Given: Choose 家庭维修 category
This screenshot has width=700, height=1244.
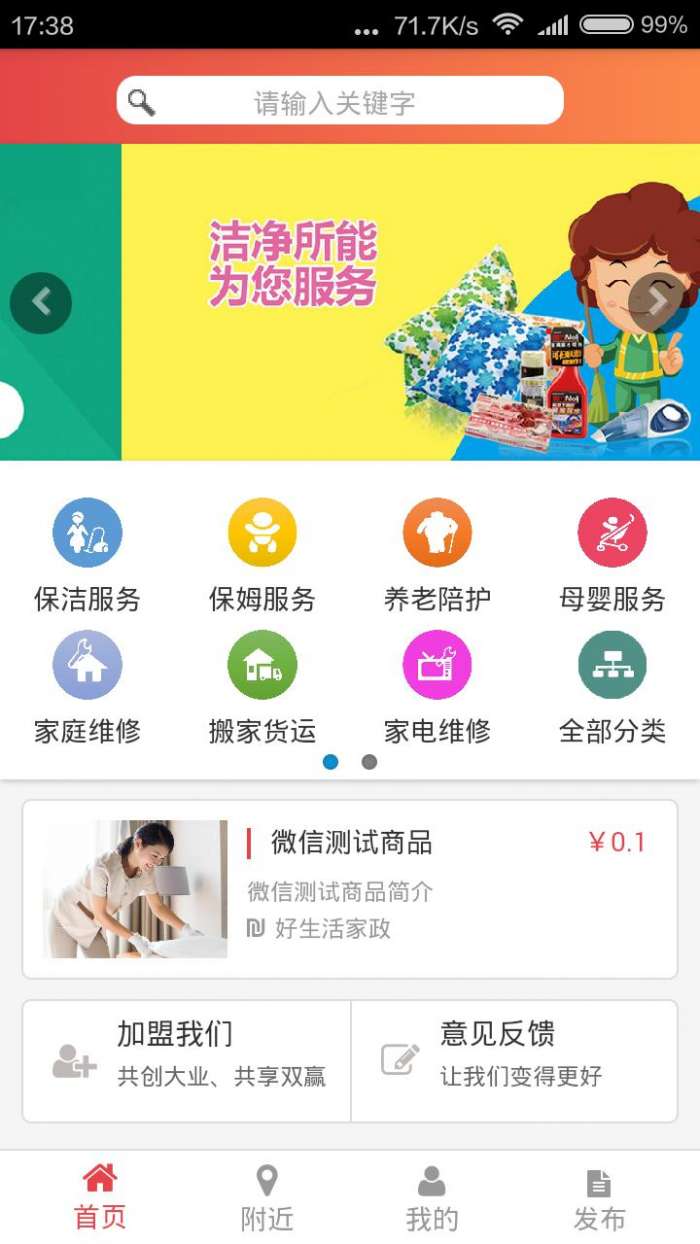Looking at the screenshot, I should (87, 687).
